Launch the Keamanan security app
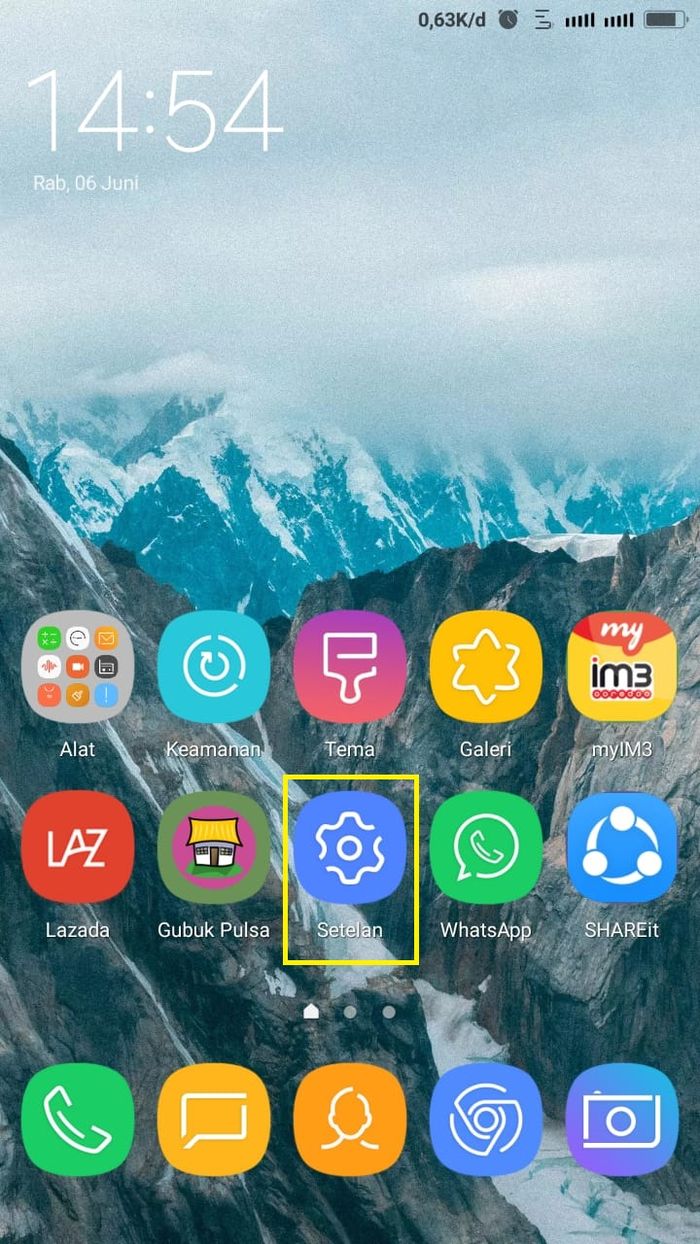This screenshot has width=700, height=1244. tap(213, 666)
